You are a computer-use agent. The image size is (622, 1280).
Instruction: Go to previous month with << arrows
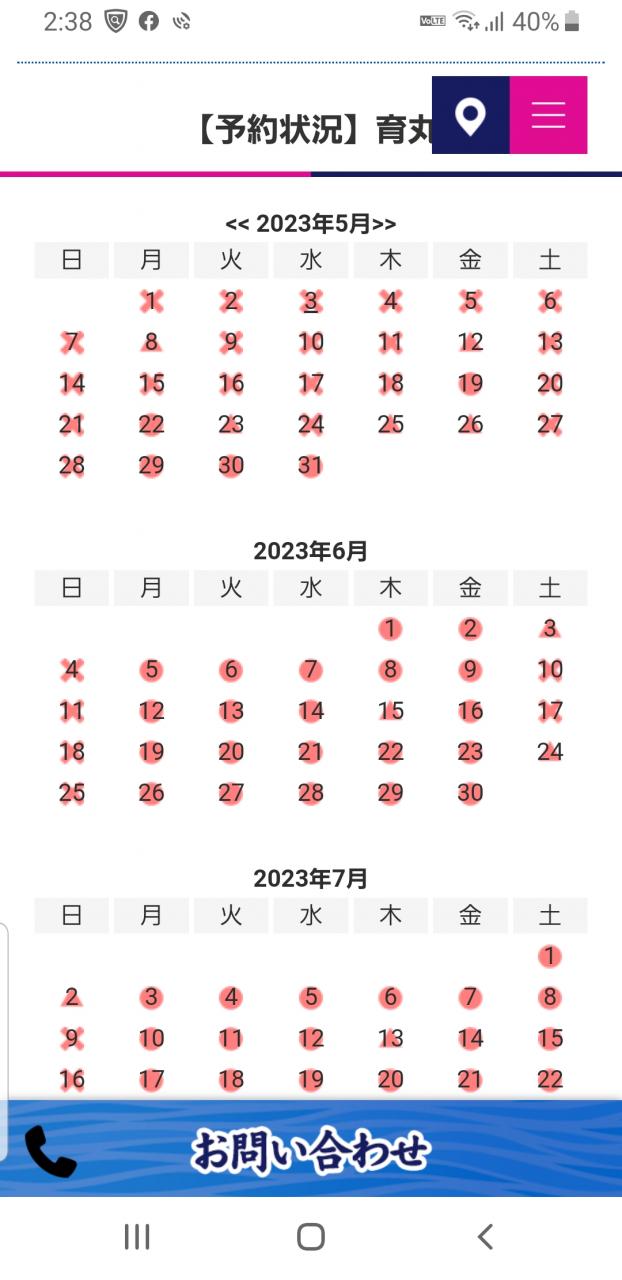pyautogui.click(x=237, y=224)
